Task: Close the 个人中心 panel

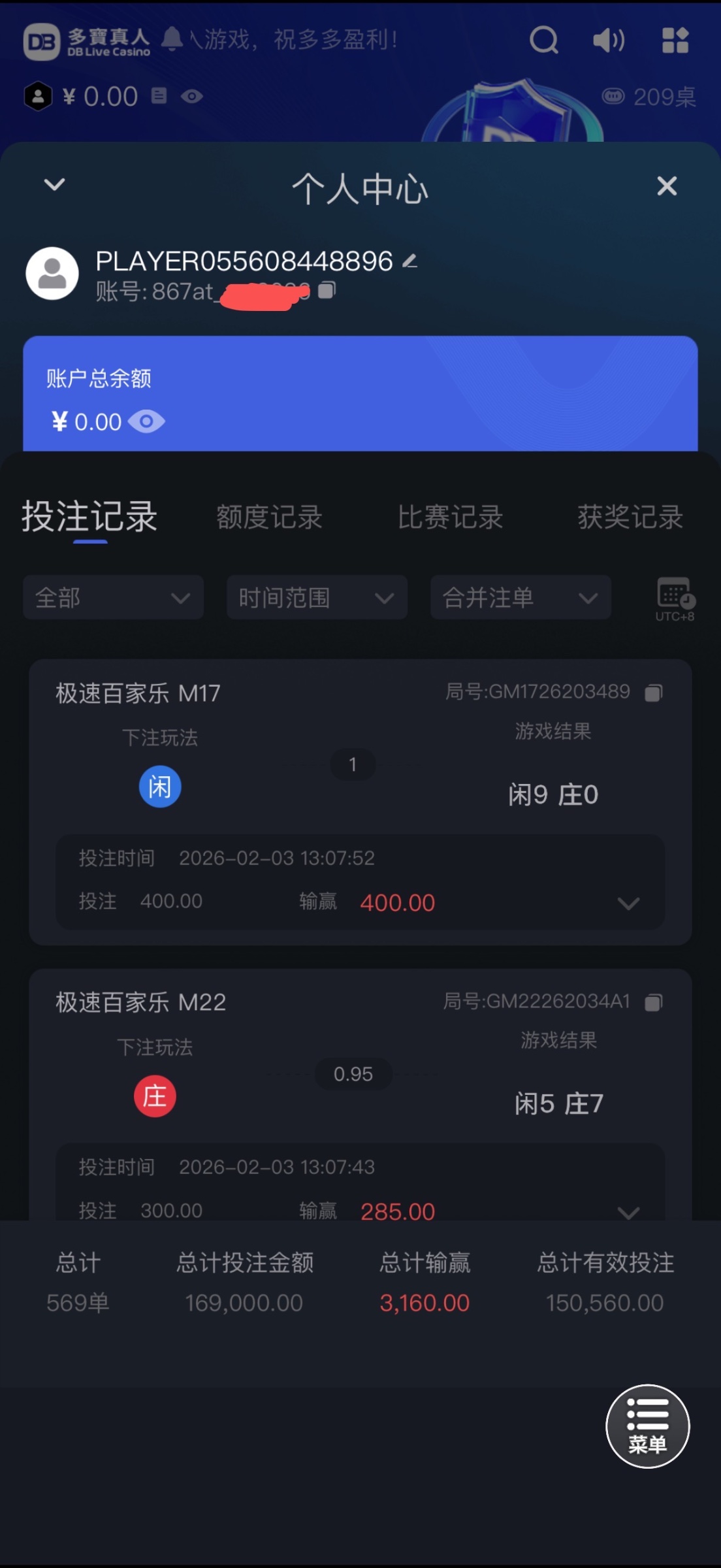Action: pos(666,186)
